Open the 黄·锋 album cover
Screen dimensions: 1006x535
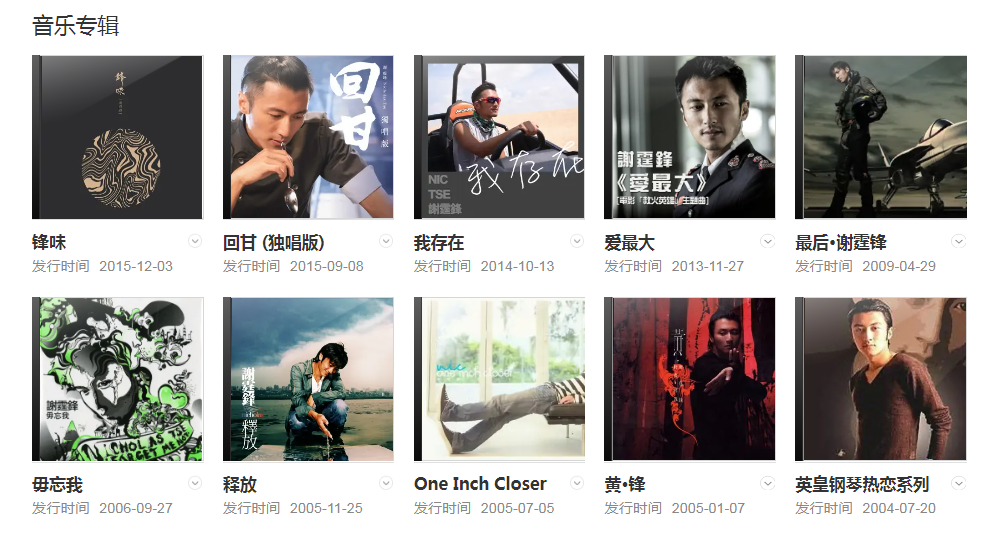[x=690, y=379]
